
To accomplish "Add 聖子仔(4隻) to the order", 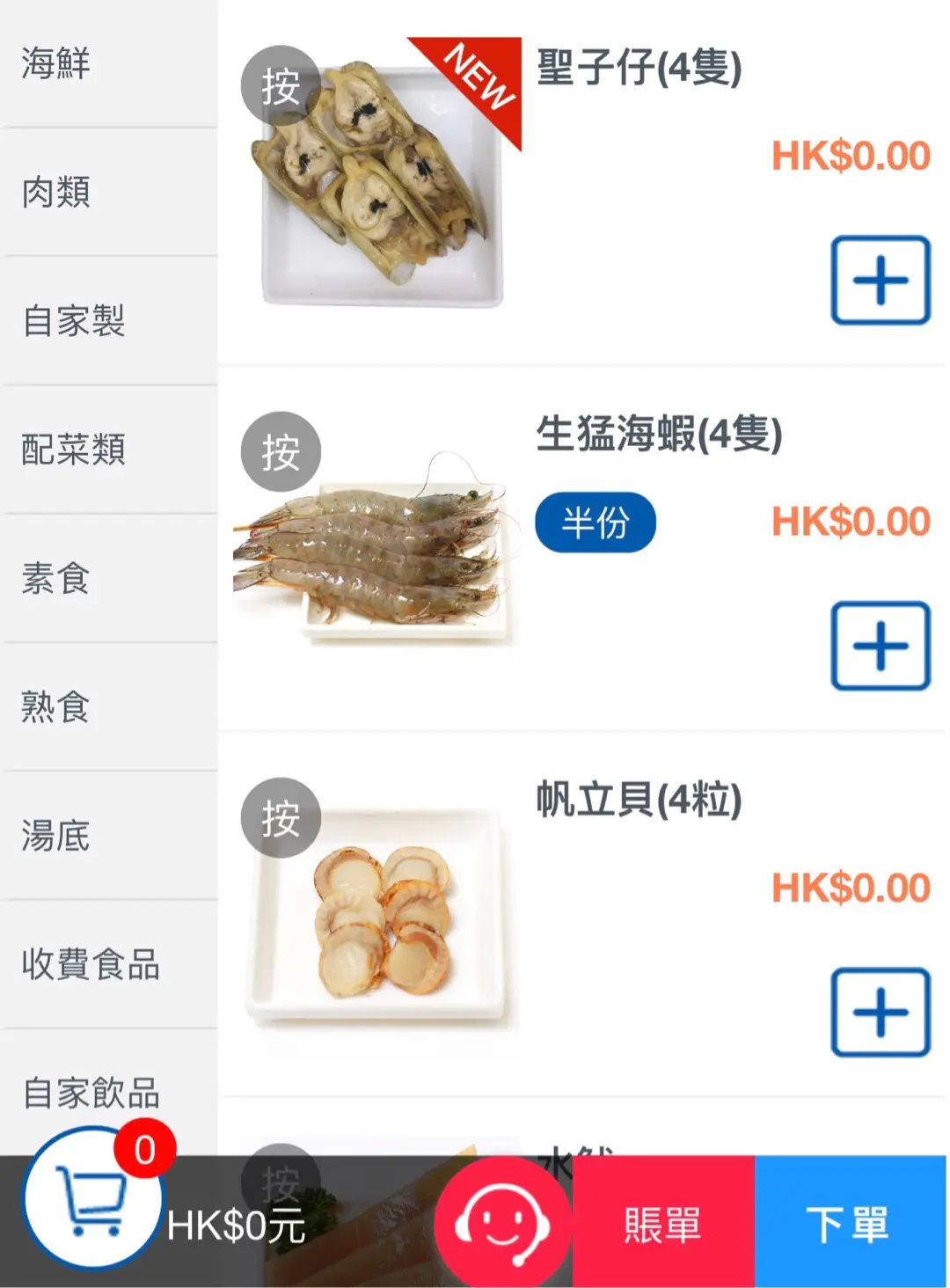I will [880, 281].
